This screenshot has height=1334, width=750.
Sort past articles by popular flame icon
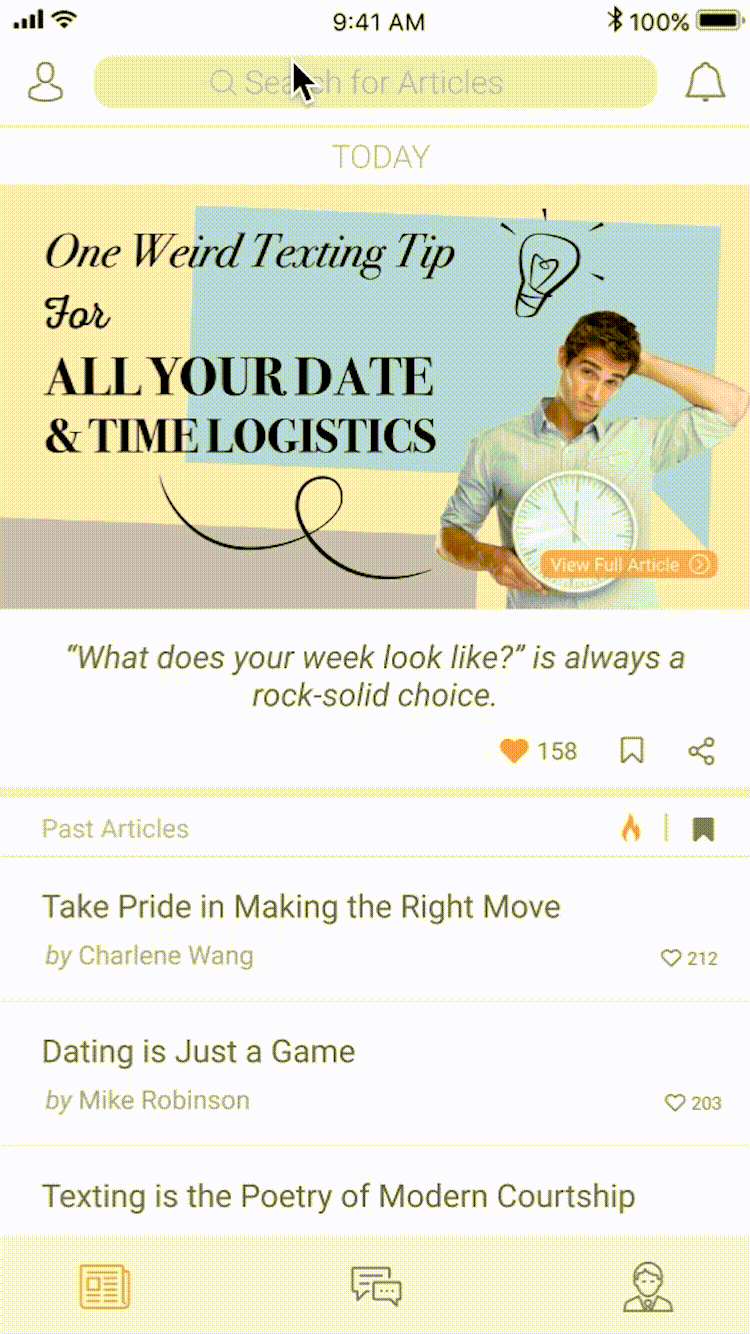[631, 828]
